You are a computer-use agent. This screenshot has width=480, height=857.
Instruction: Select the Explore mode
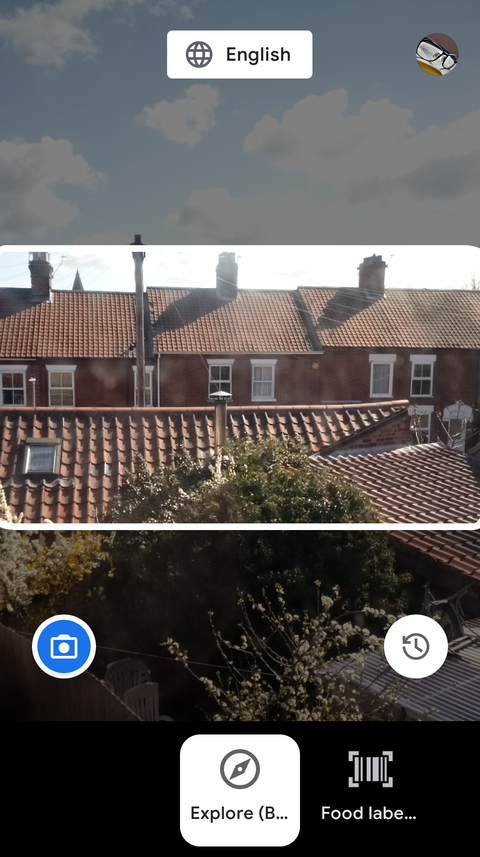[239, 790]
